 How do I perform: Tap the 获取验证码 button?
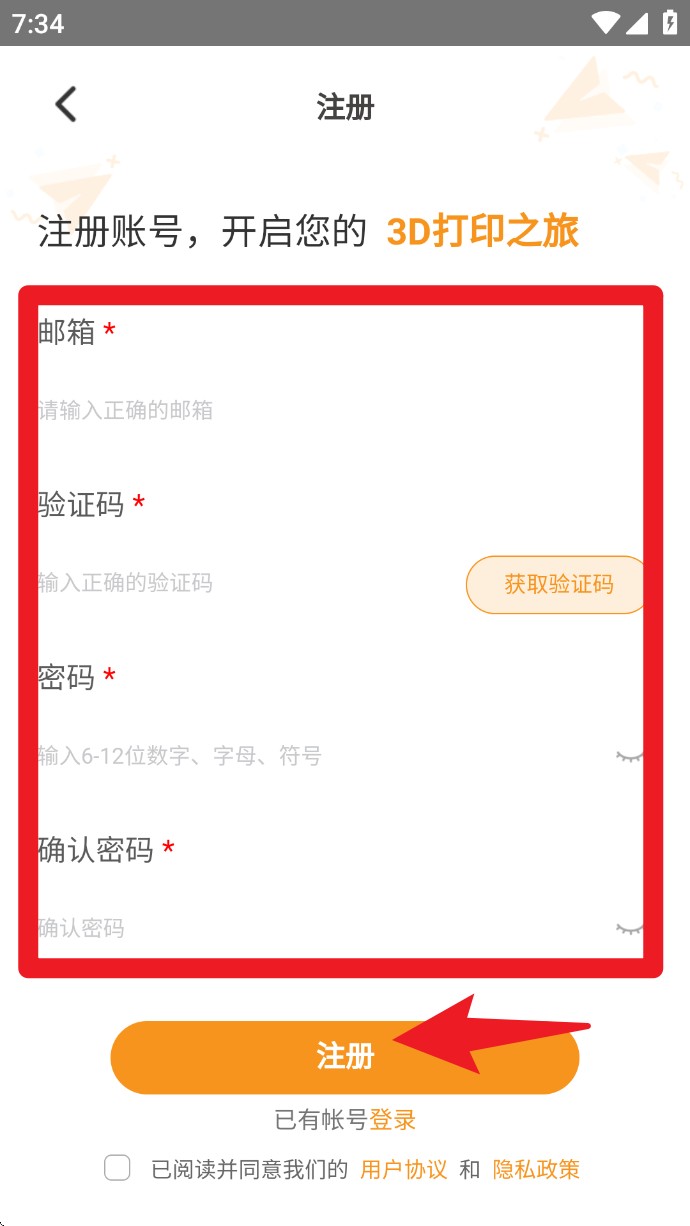pos(556,584)
